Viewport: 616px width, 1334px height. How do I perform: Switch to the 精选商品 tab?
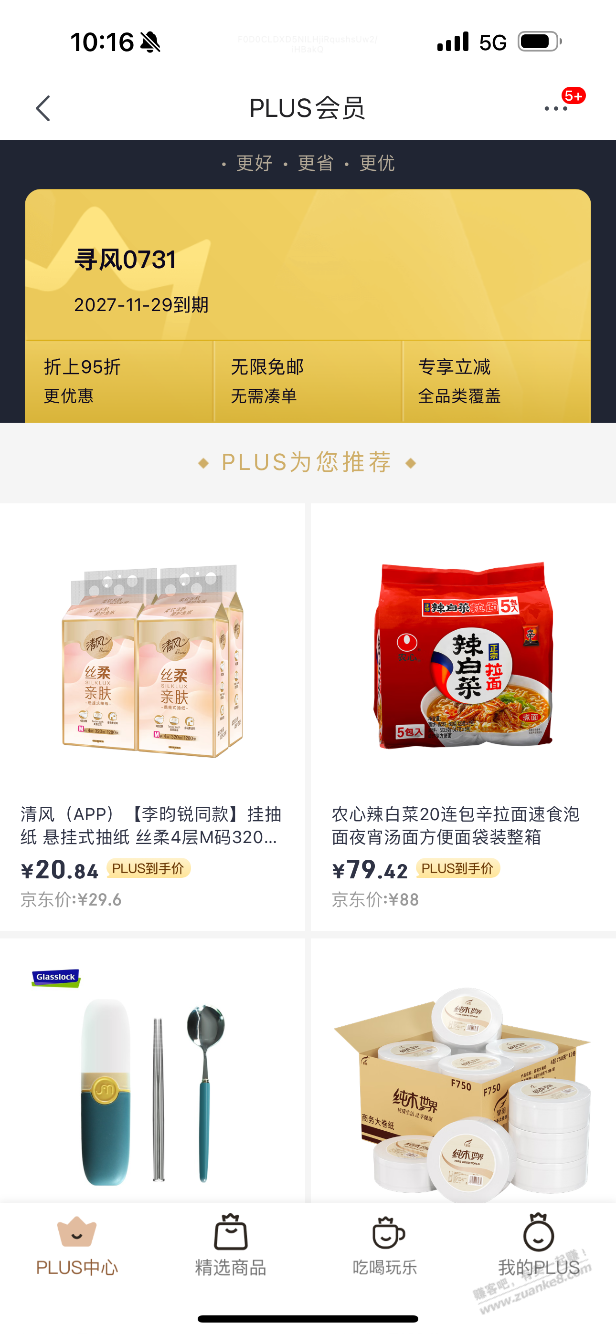tap(230, 1247)
